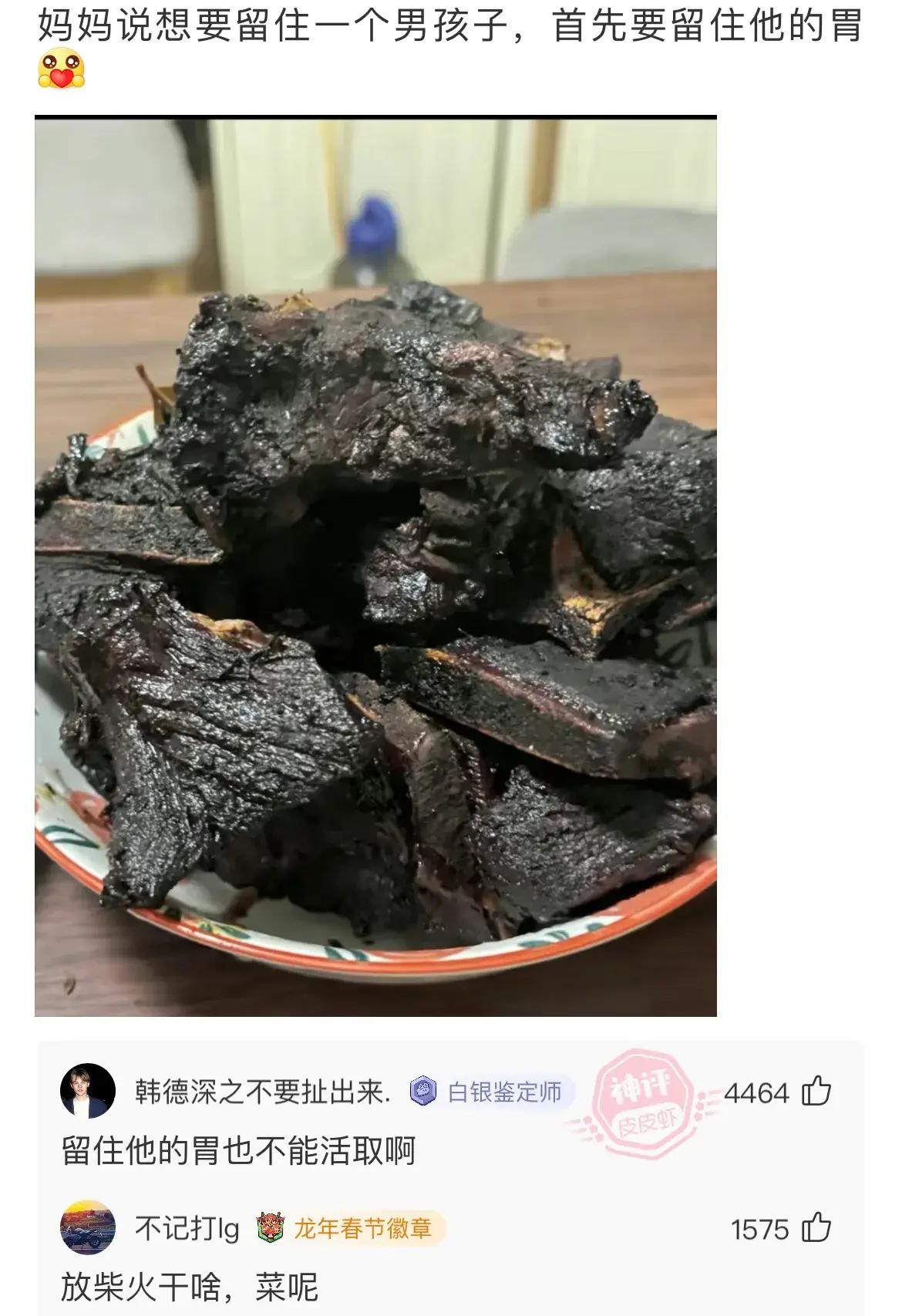Like the comment by 韩德深之不要扯出来

pos(816,1092)
